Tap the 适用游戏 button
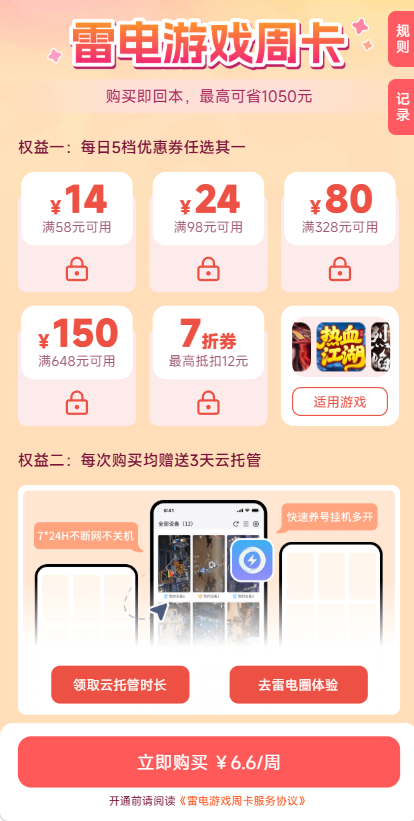 [340, 402]
